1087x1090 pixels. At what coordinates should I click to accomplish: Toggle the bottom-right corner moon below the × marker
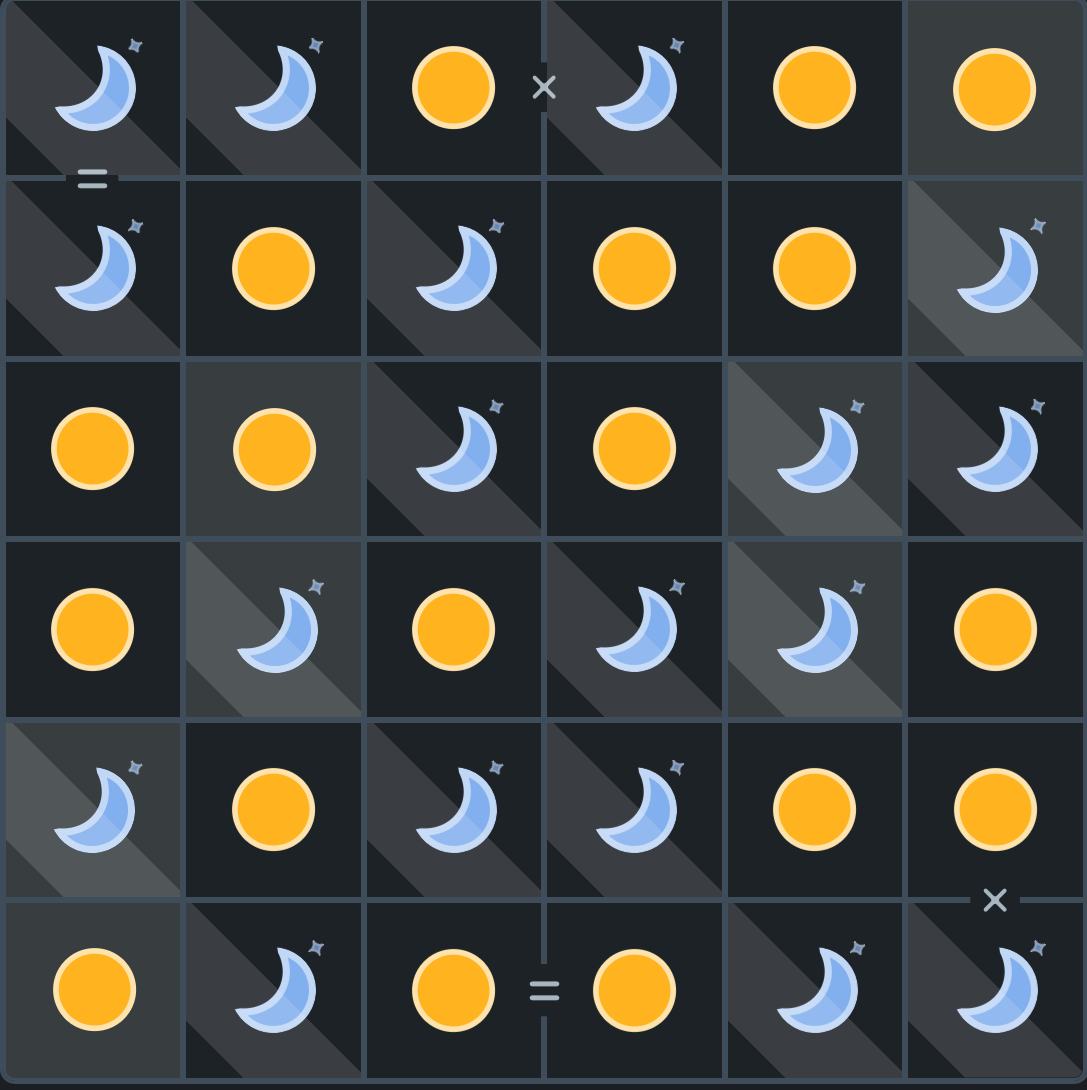(x=995, y=990)
